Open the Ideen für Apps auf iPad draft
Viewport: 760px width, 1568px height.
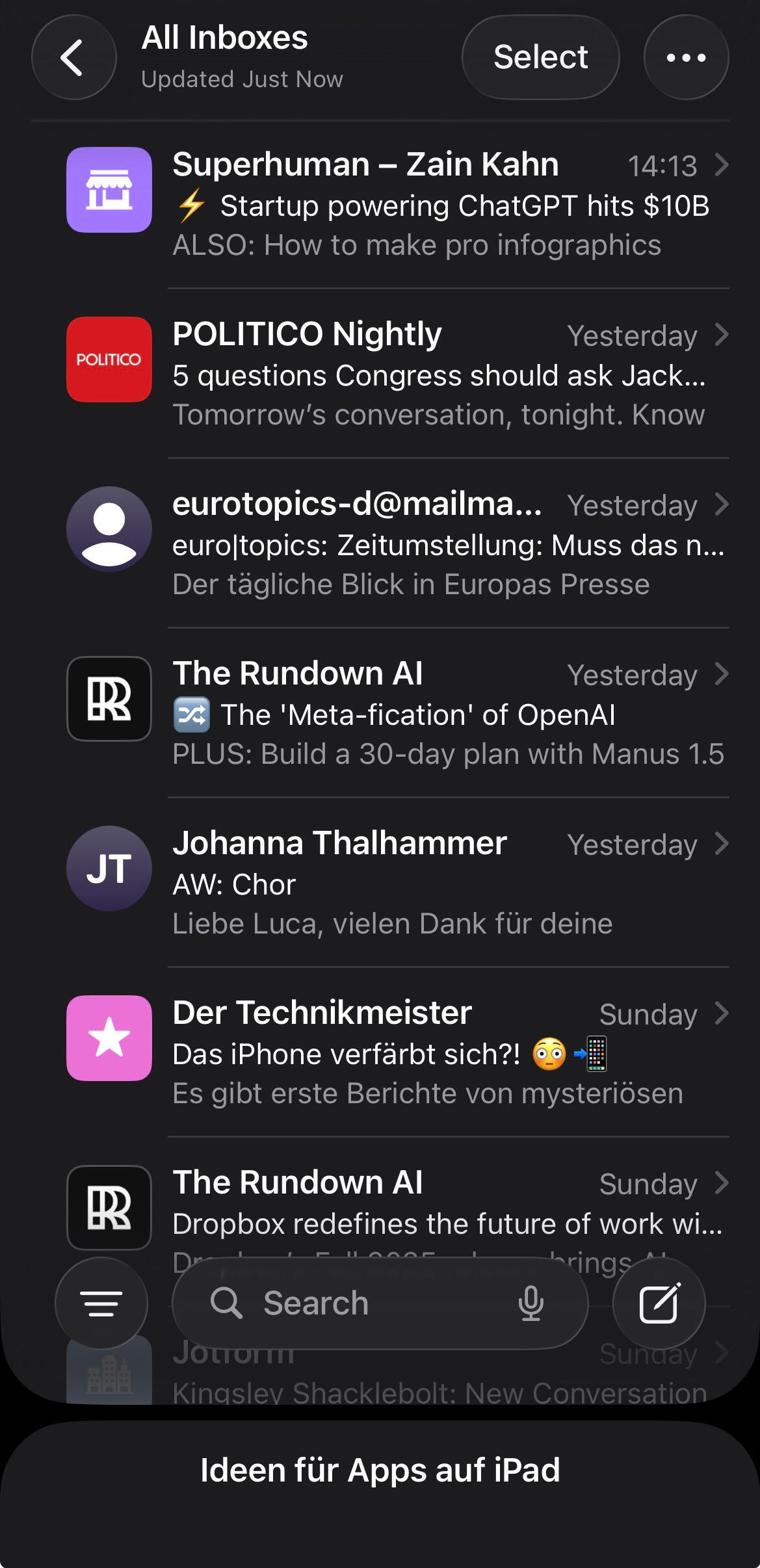pyautogui.click(x=380, y=1470)
